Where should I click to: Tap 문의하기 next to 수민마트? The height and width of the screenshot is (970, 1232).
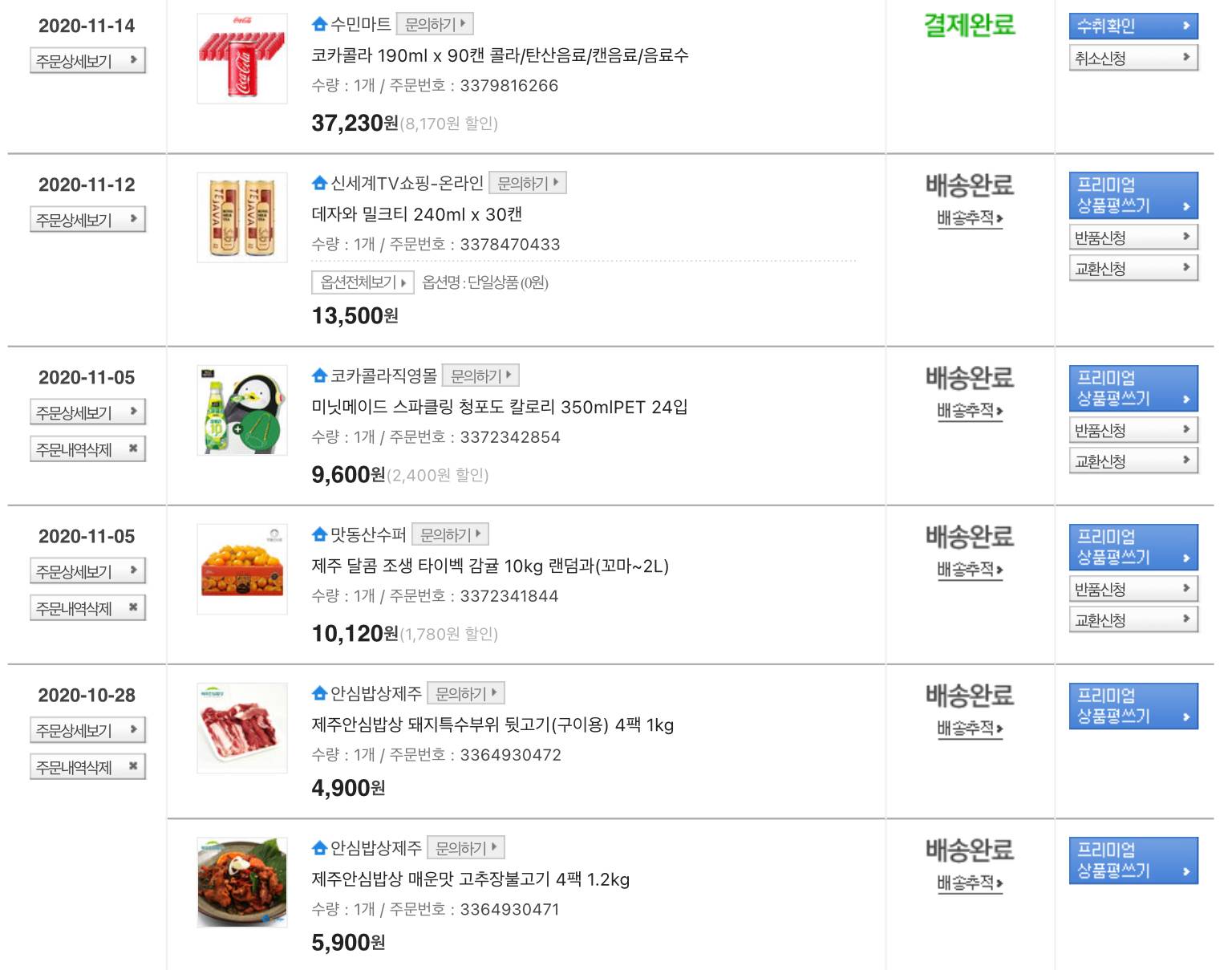[x=435, y=25]
